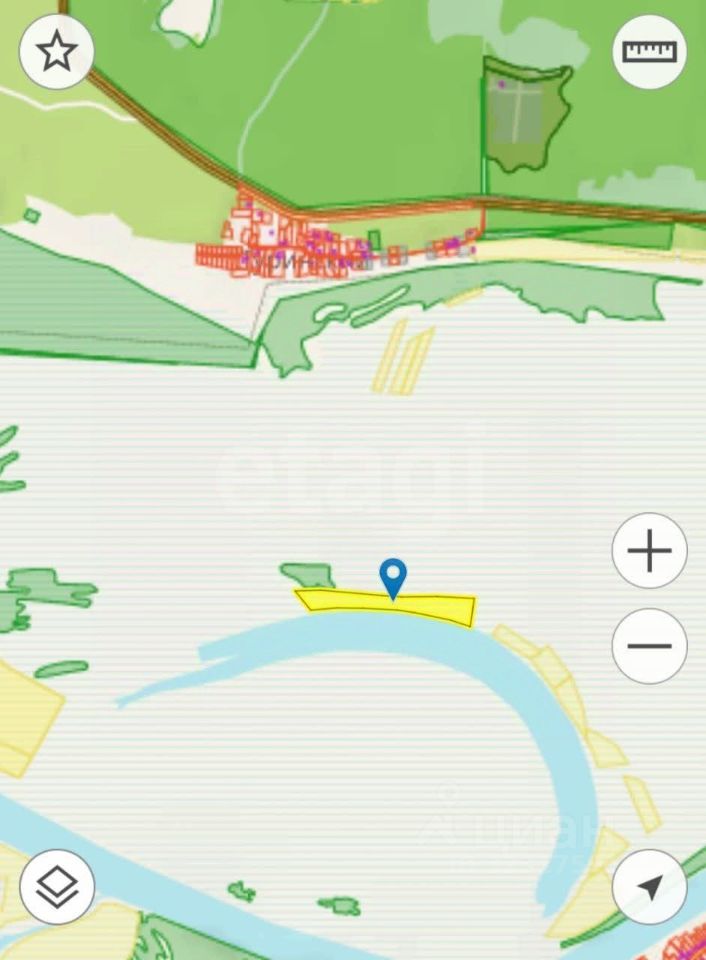Zoom out with the minus button
706x960 pixels.
click(649, 646)
